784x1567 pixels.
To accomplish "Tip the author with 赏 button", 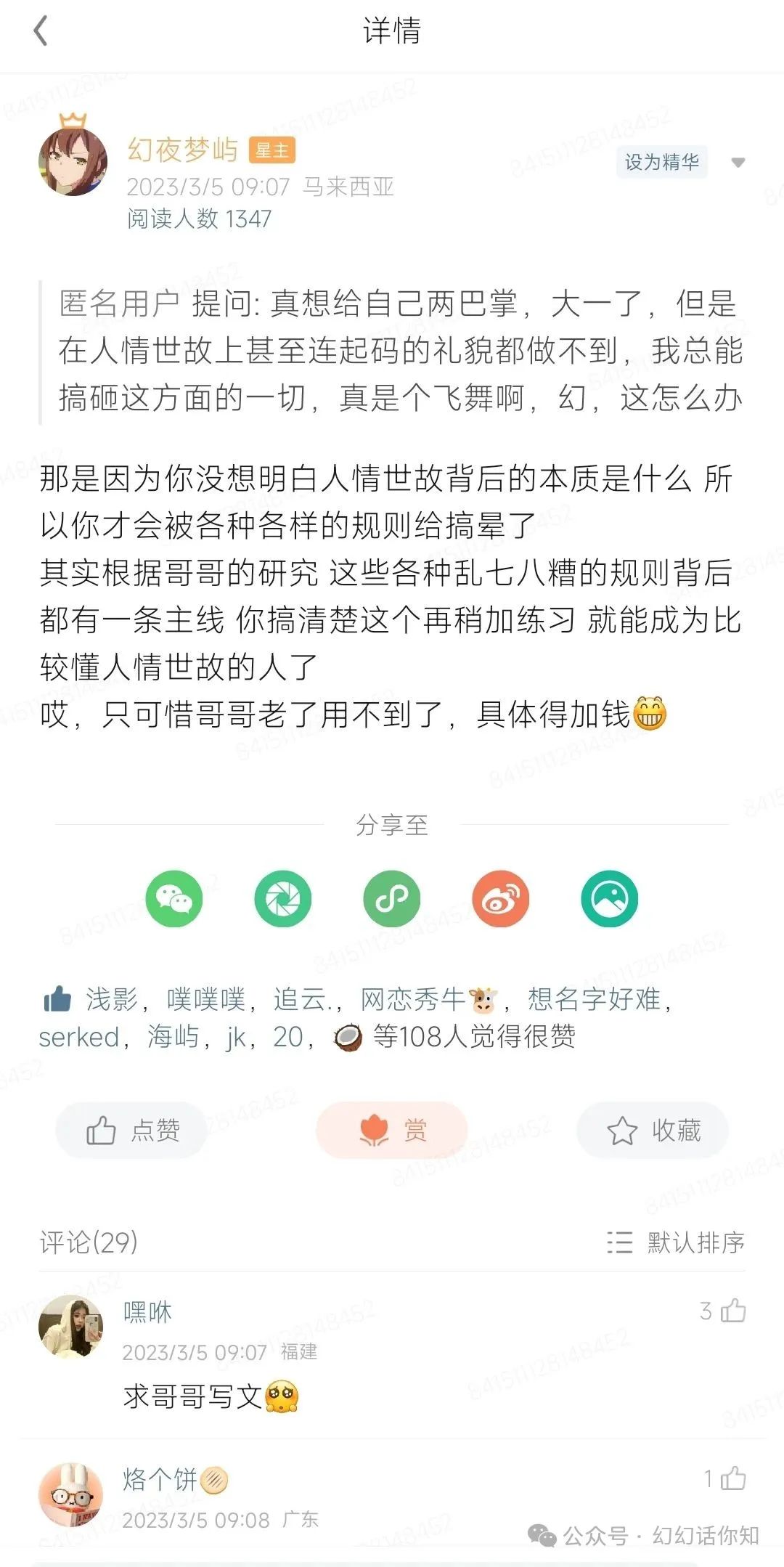I will click(392, 1130).
